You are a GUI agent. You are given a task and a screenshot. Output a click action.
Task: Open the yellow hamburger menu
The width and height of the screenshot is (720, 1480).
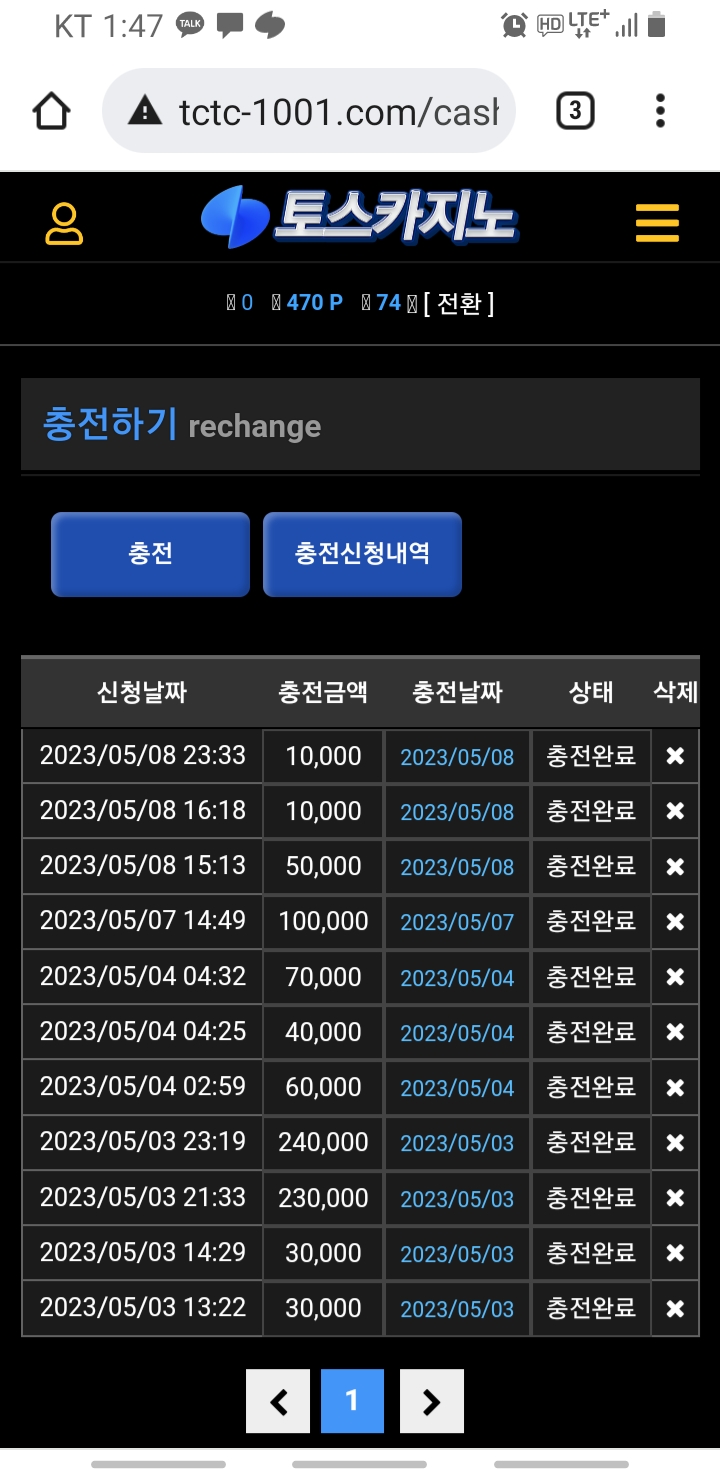pos(657,223)
